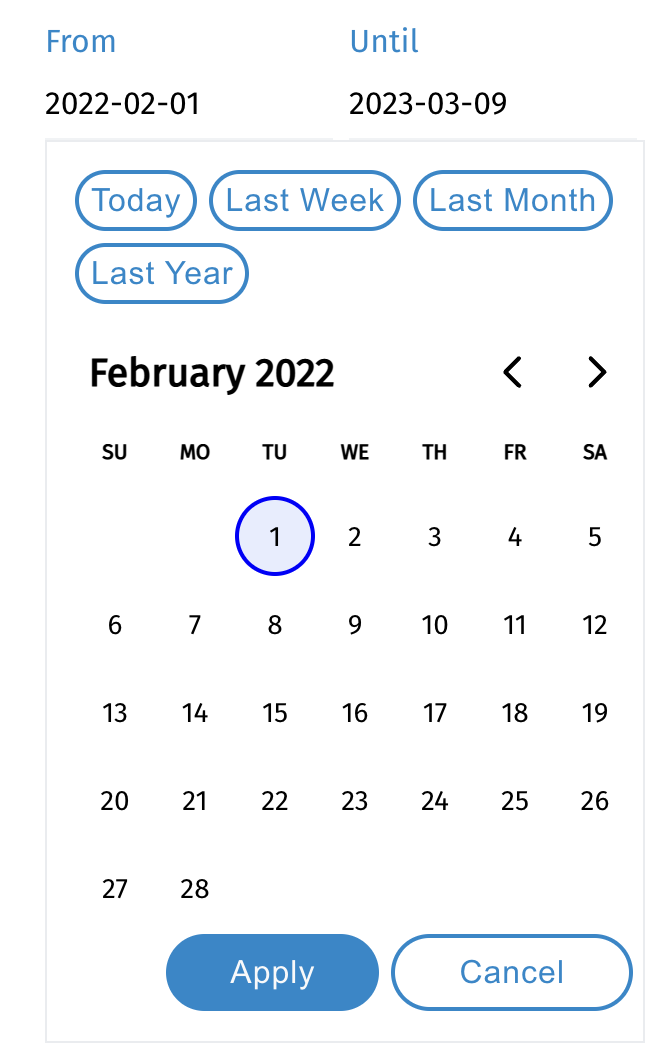Select February 23 in the calendar

(x=355, y=801)
